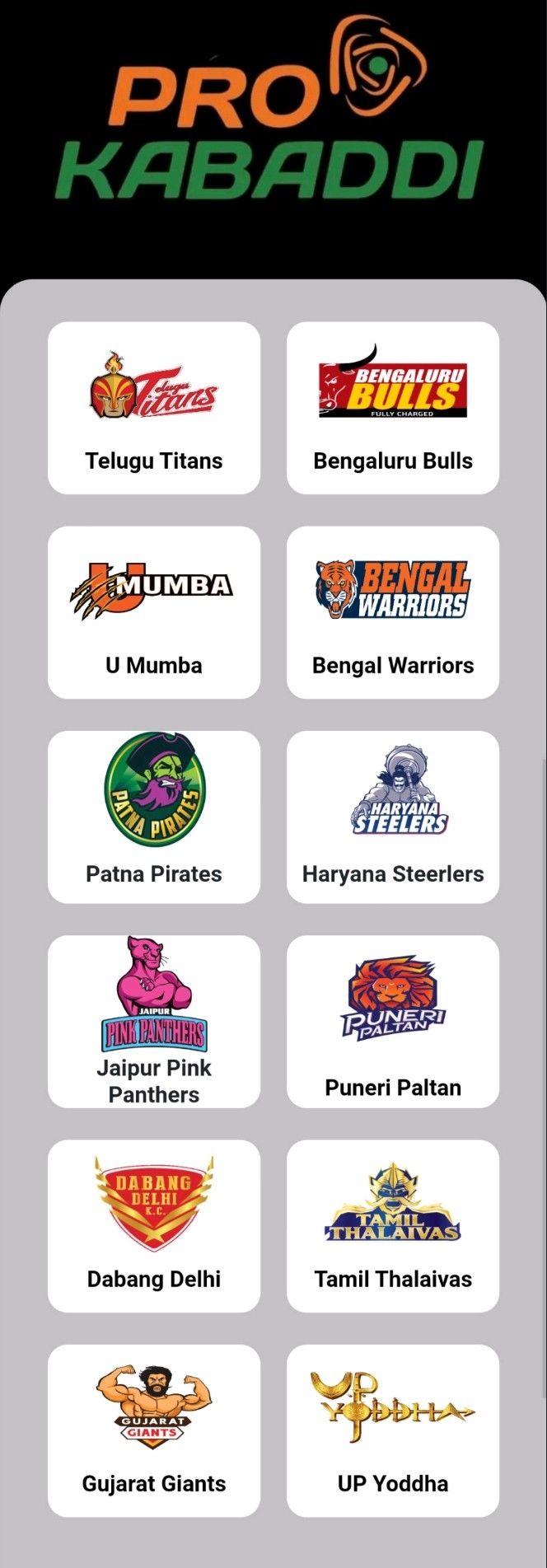The height and width of the screenshot is (1568, 547).
Task: Open Gujarat Giants team card
Action: [154, 1430]
